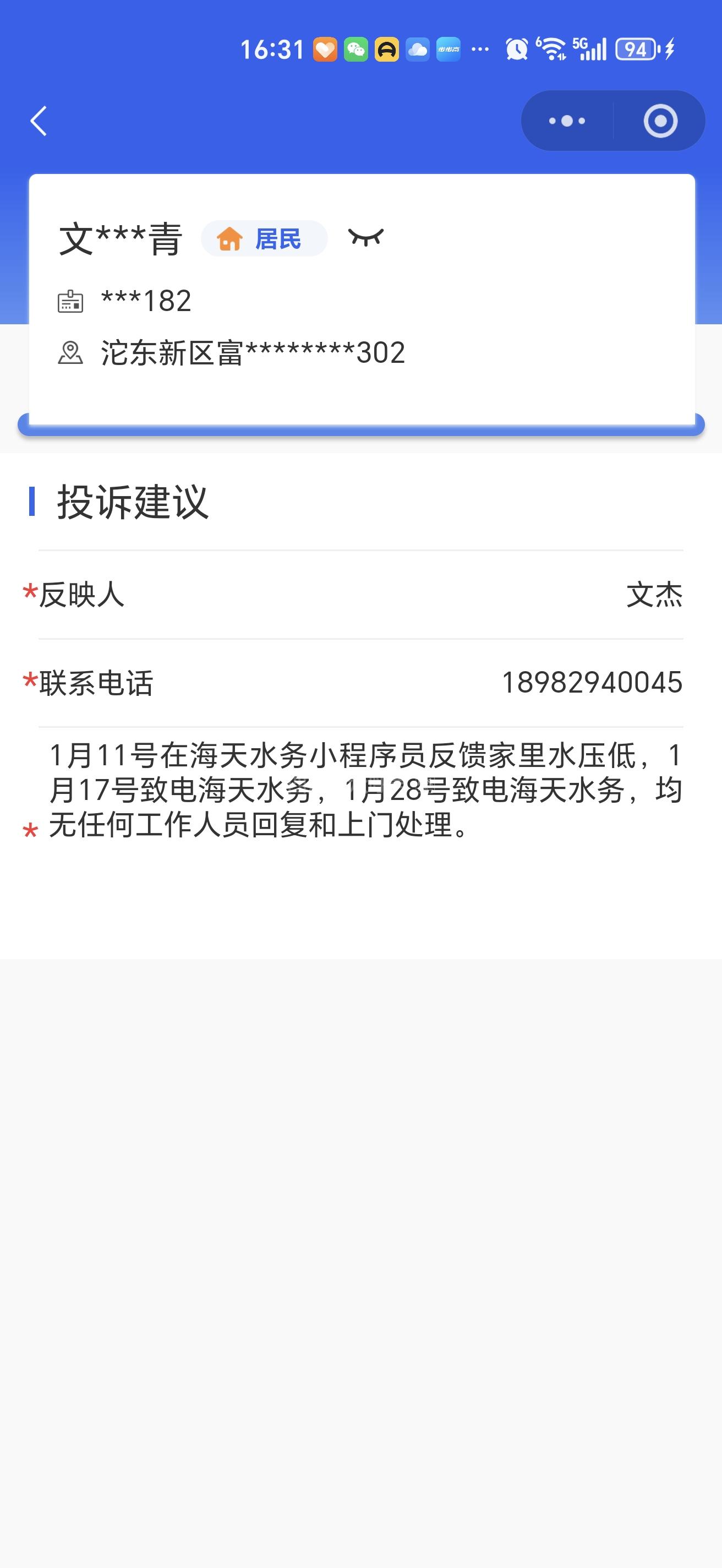Open the mini program more options menu
This screenshot has width=722, height=1568.
567,121
